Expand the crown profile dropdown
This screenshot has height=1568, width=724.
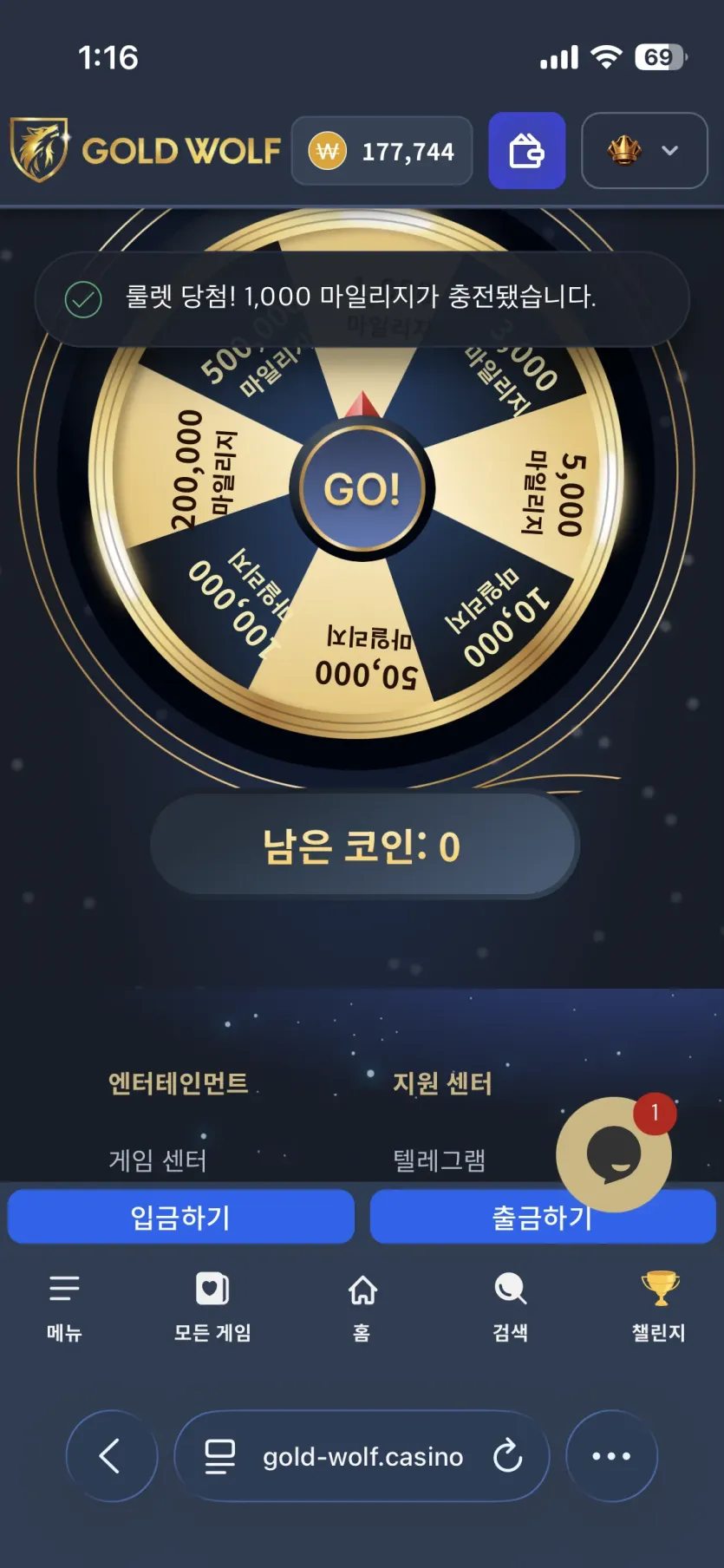644,150
